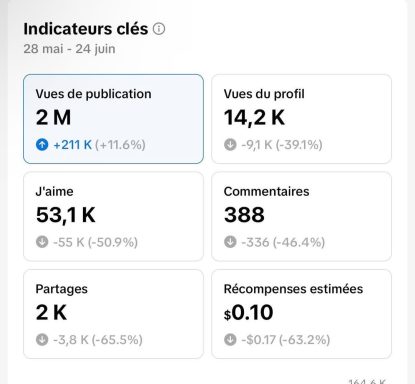Show the J'aime metric card
This screenshot has height=384, width=415.
(x=113, y=216)
